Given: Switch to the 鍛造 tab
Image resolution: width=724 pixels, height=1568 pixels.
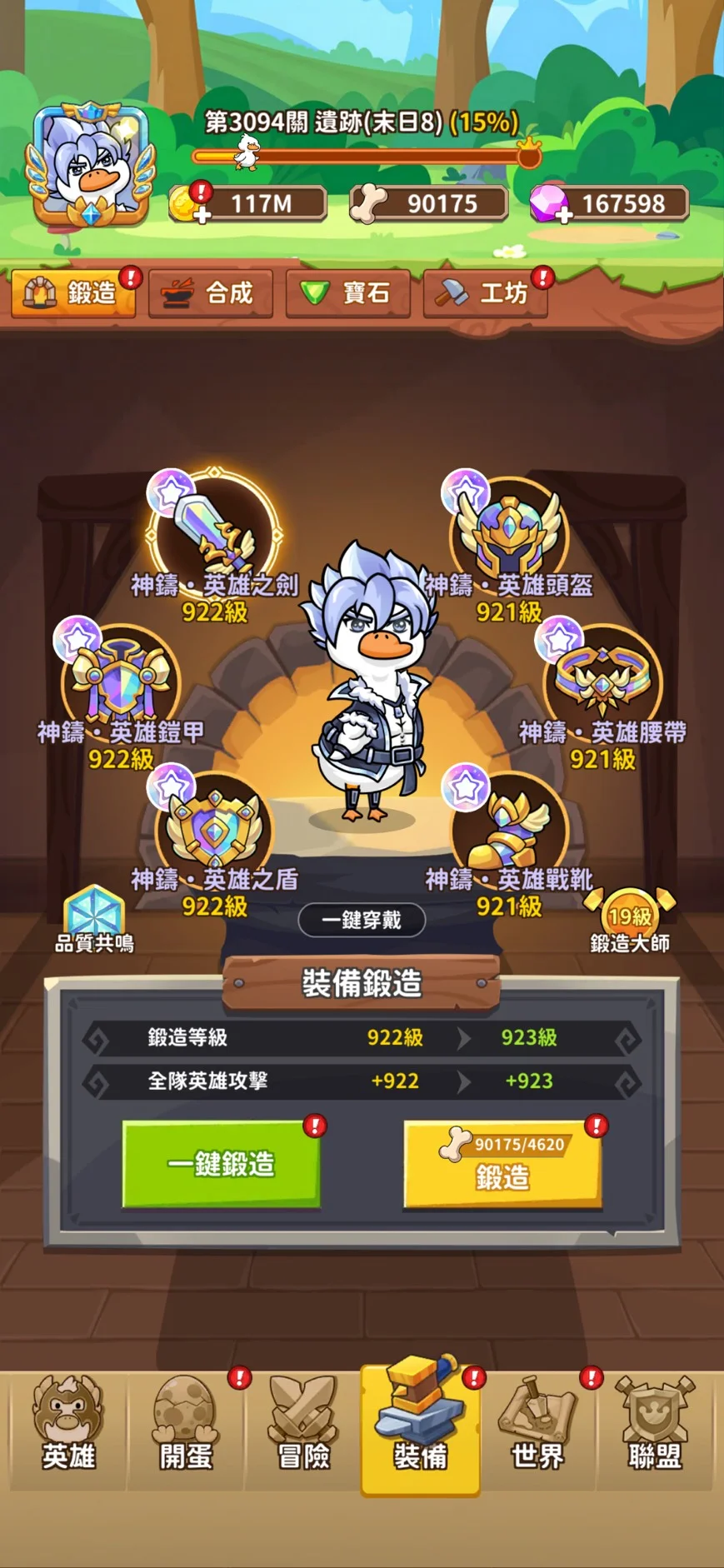Looking at the screenshot, I should click(73, 293).
